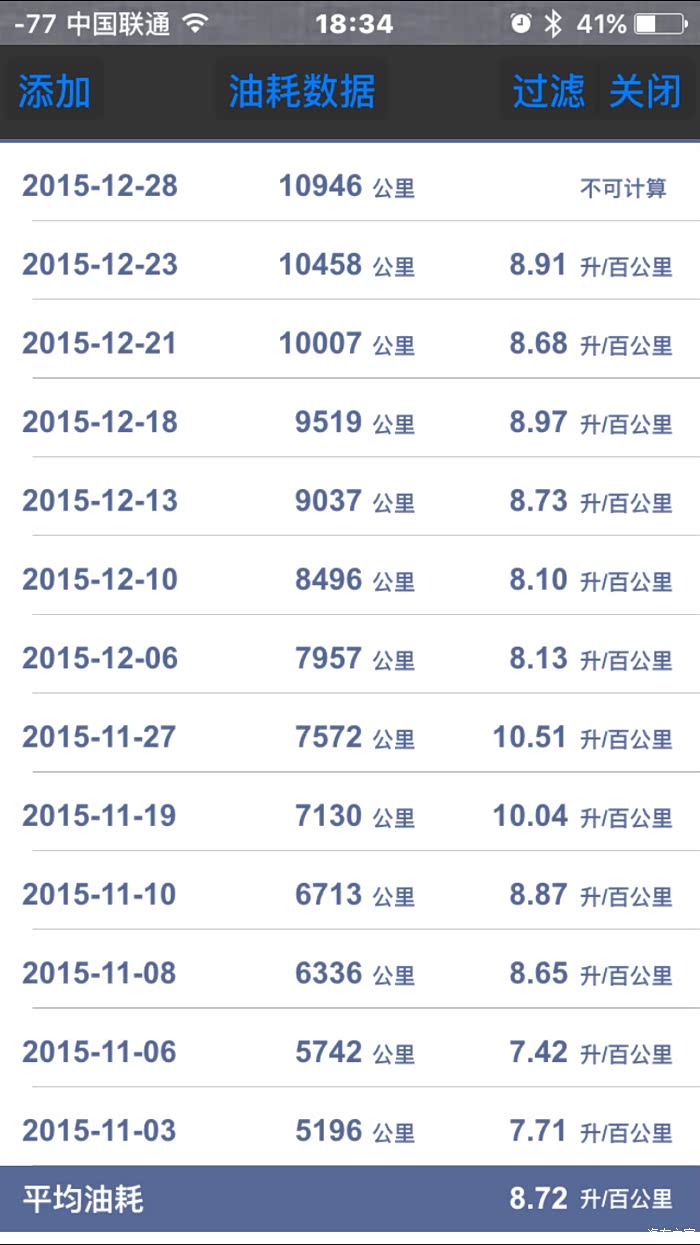700x1245 pixels.
Task: Open the 2015-11-03 entry
Action: [x=350, y=1131]
